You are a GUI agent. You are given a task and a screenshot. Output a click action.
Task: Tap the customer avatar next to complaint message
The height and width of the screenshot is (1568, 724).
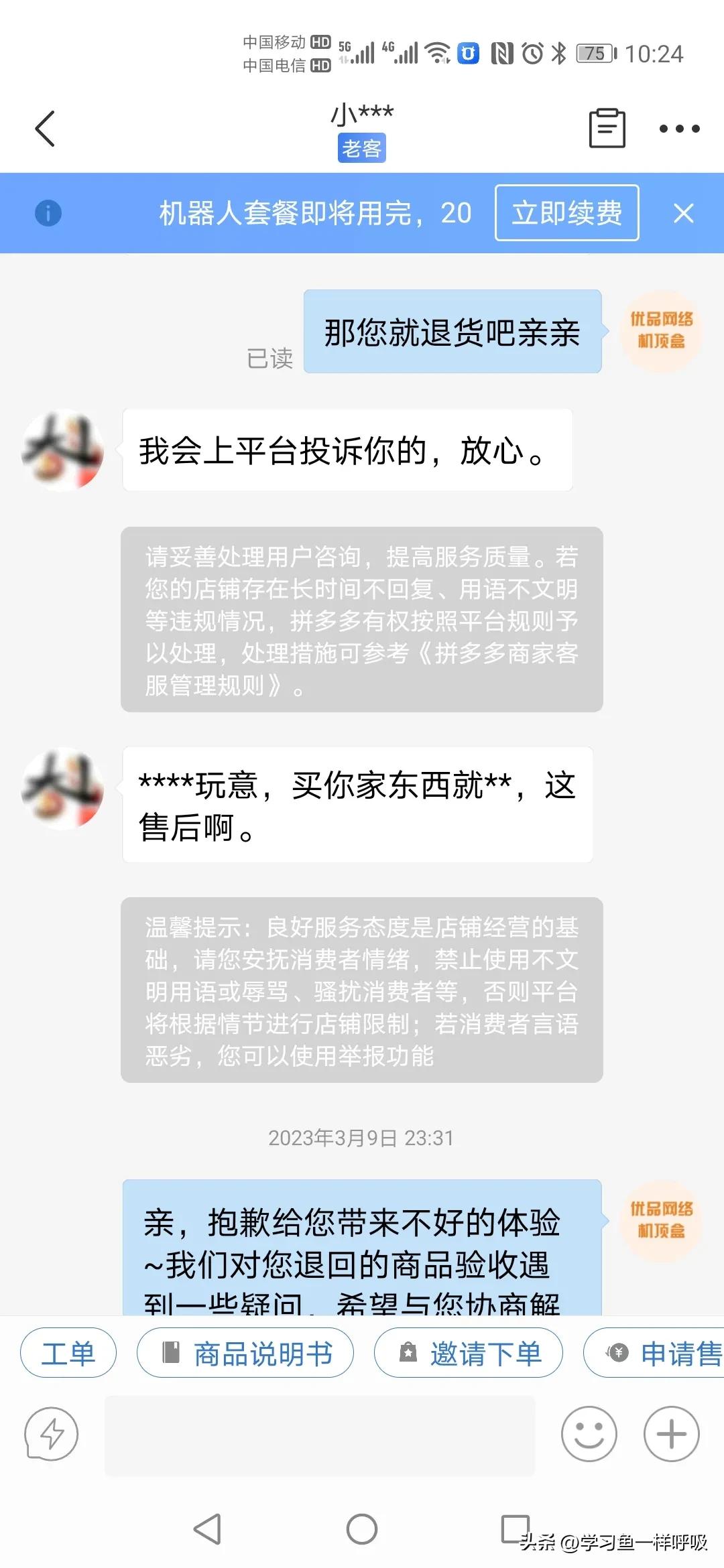coord(62,452)
